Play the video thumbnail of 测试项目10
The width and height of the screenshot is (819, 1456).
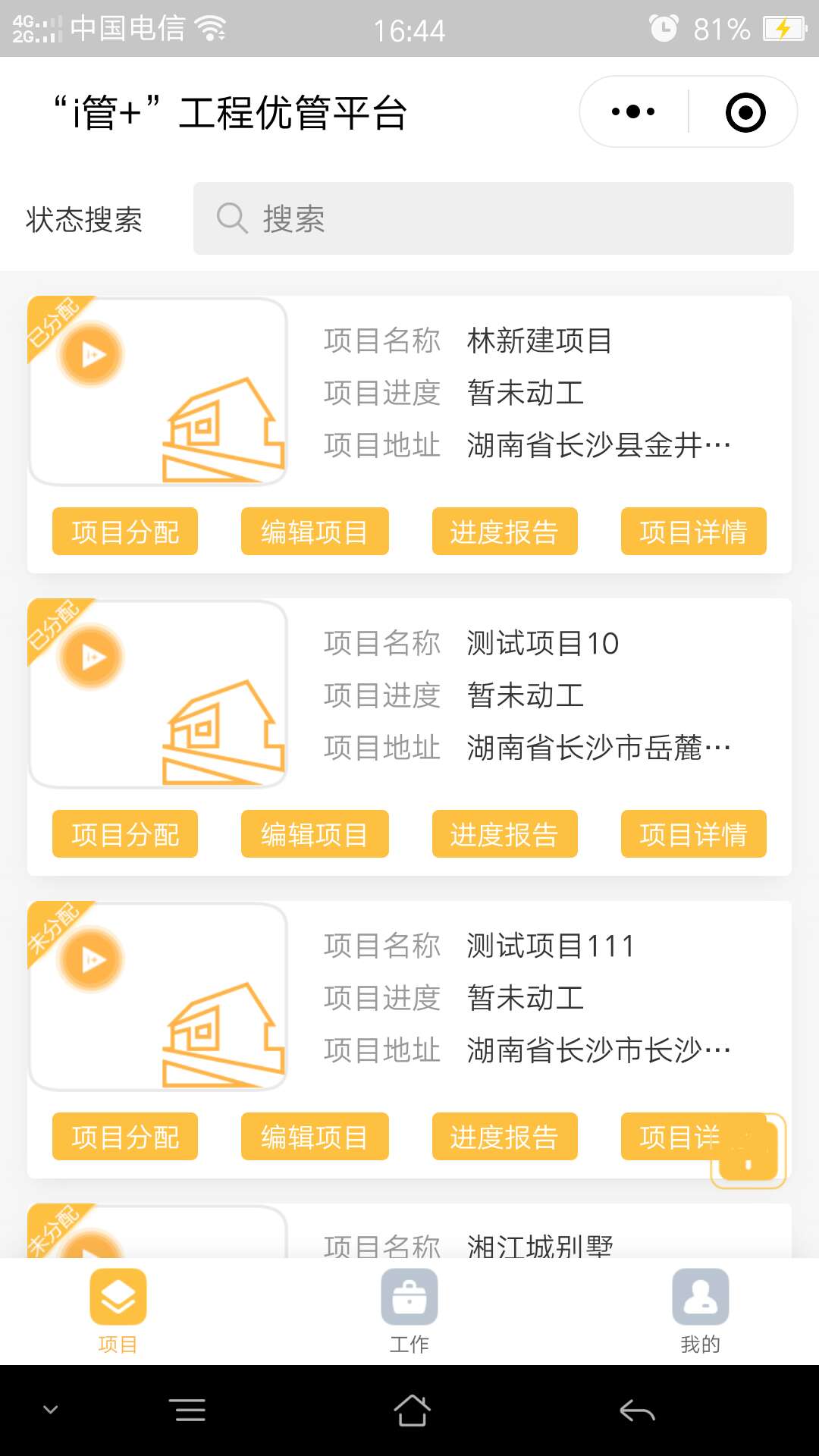92,657
